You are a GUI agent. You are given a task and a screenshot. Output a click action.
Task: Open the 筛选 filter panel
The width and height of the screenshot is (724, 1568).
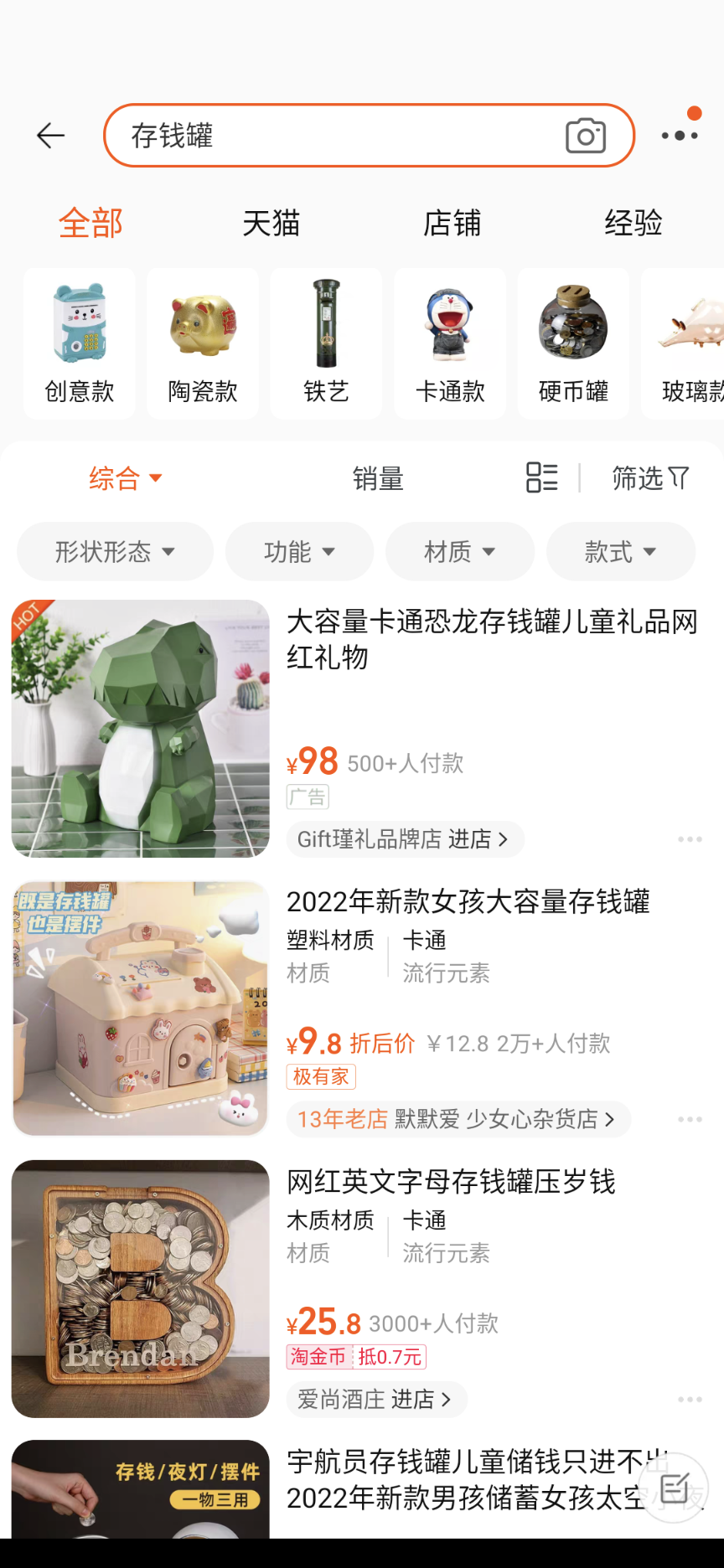(650, 478)
